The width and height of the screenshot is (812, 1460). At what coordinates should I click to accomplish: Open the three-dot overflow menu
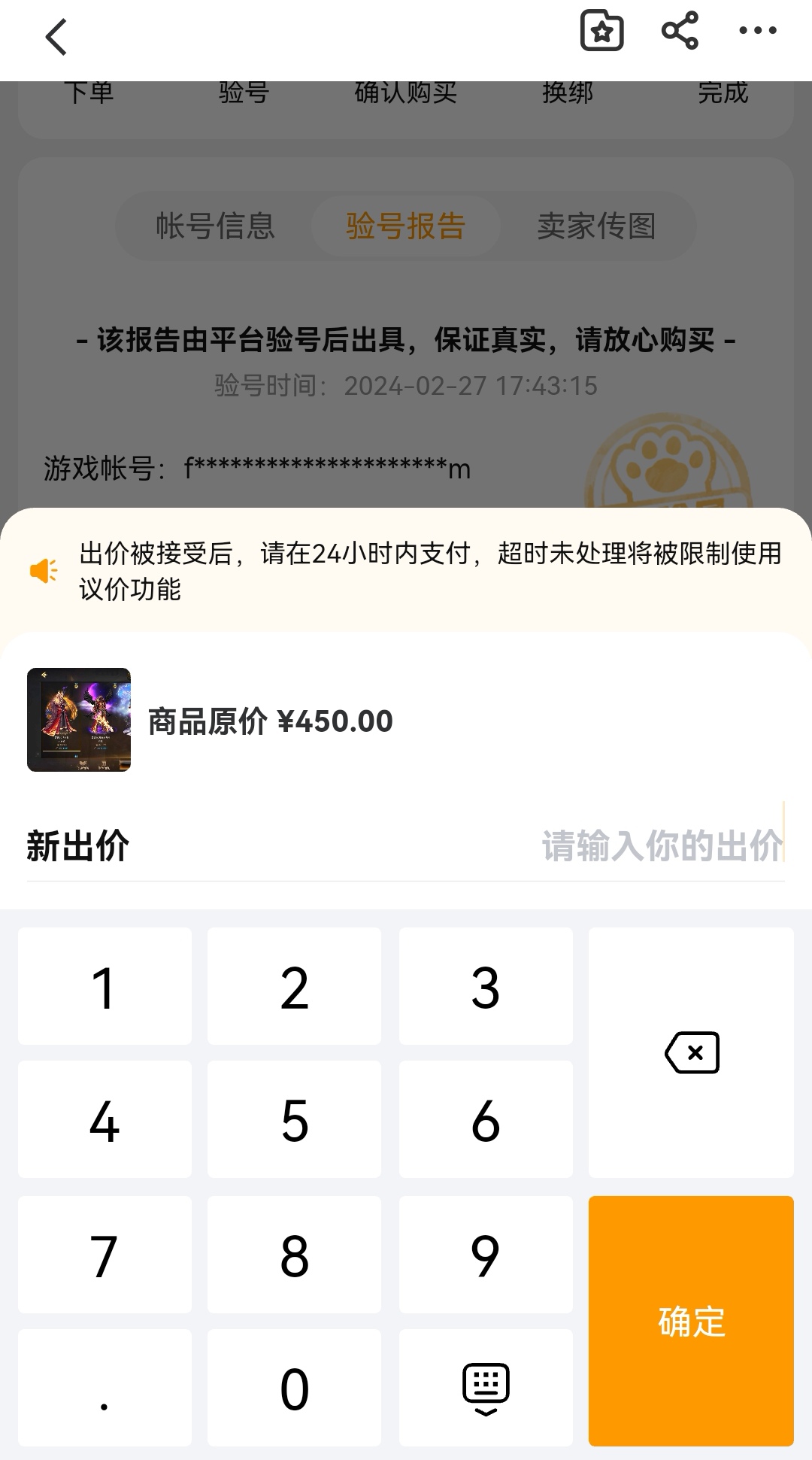757,31
